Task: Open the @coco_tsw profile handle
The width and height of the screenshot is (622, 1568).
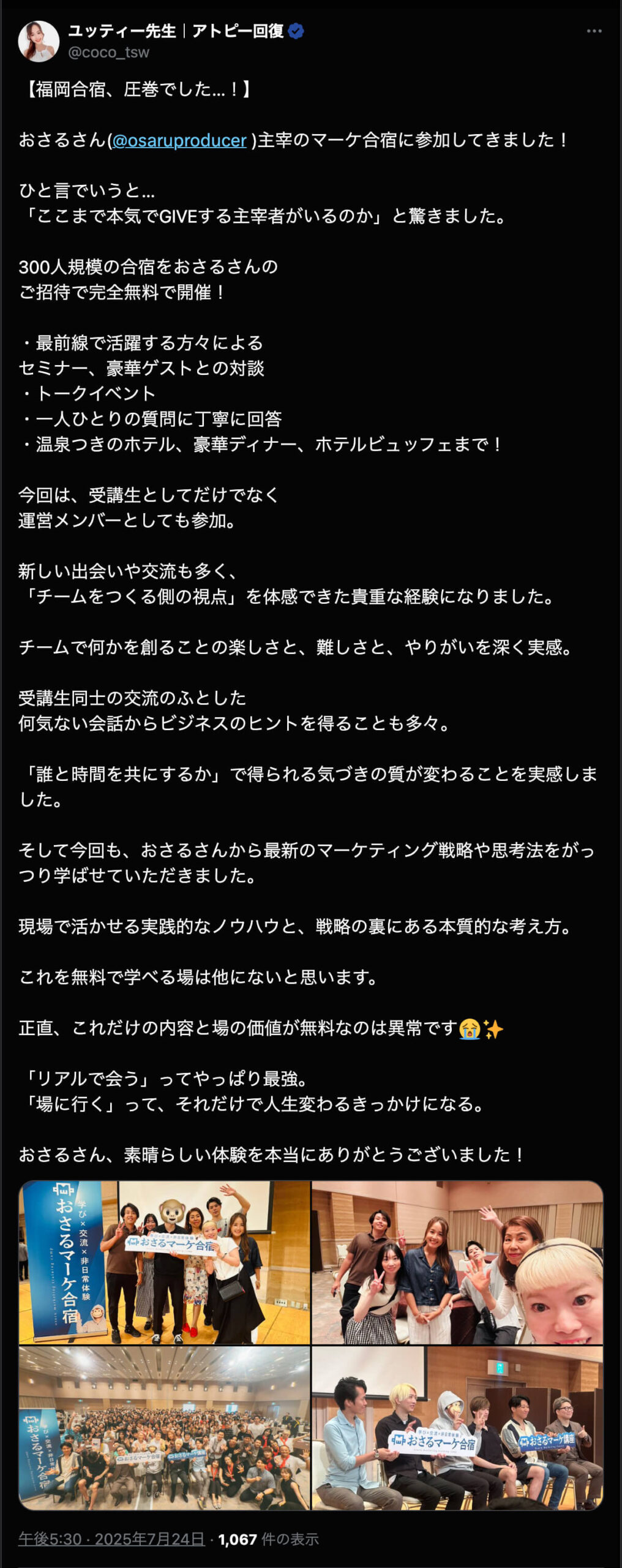Action: [108, 53]
